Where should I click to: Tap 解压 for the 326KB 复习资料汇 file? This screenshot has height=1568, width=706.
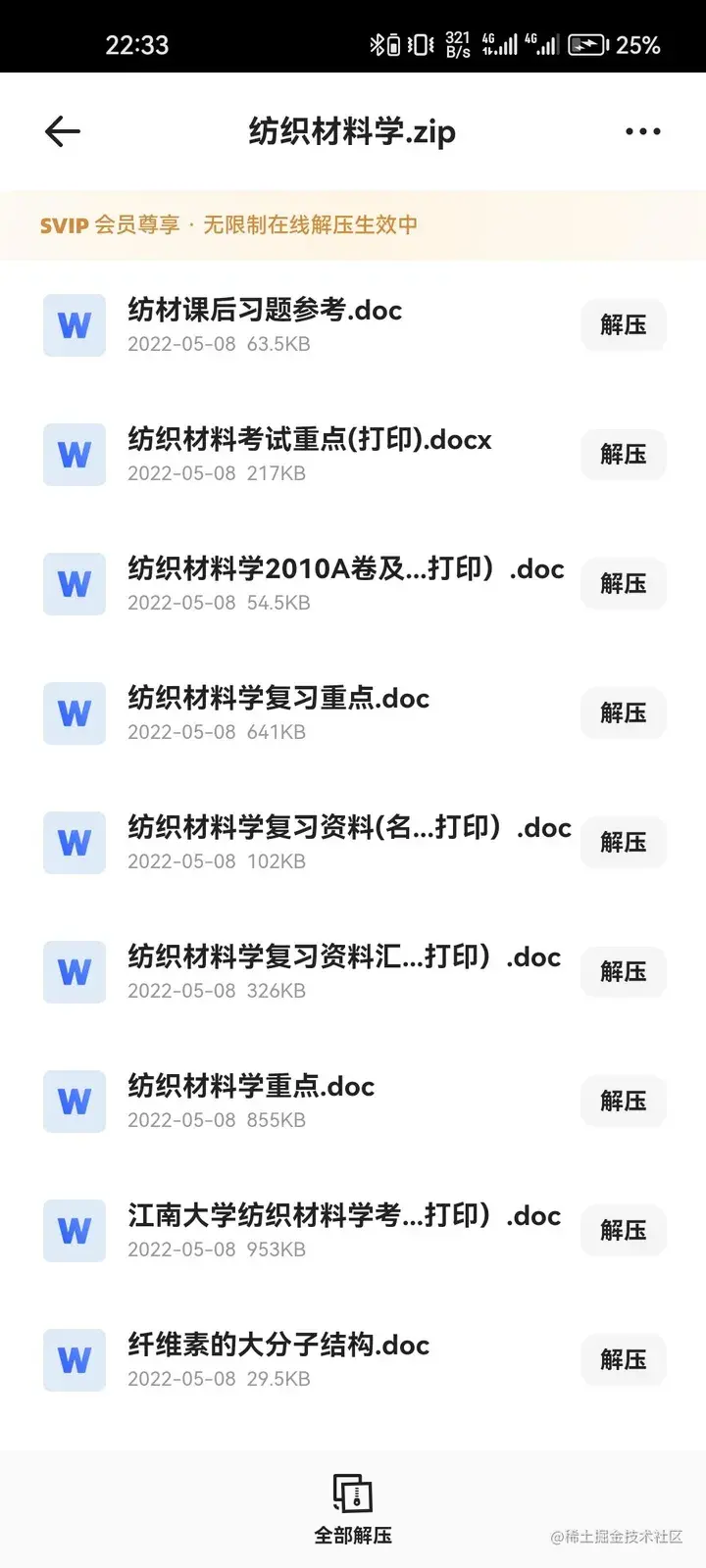coord(623,972)
